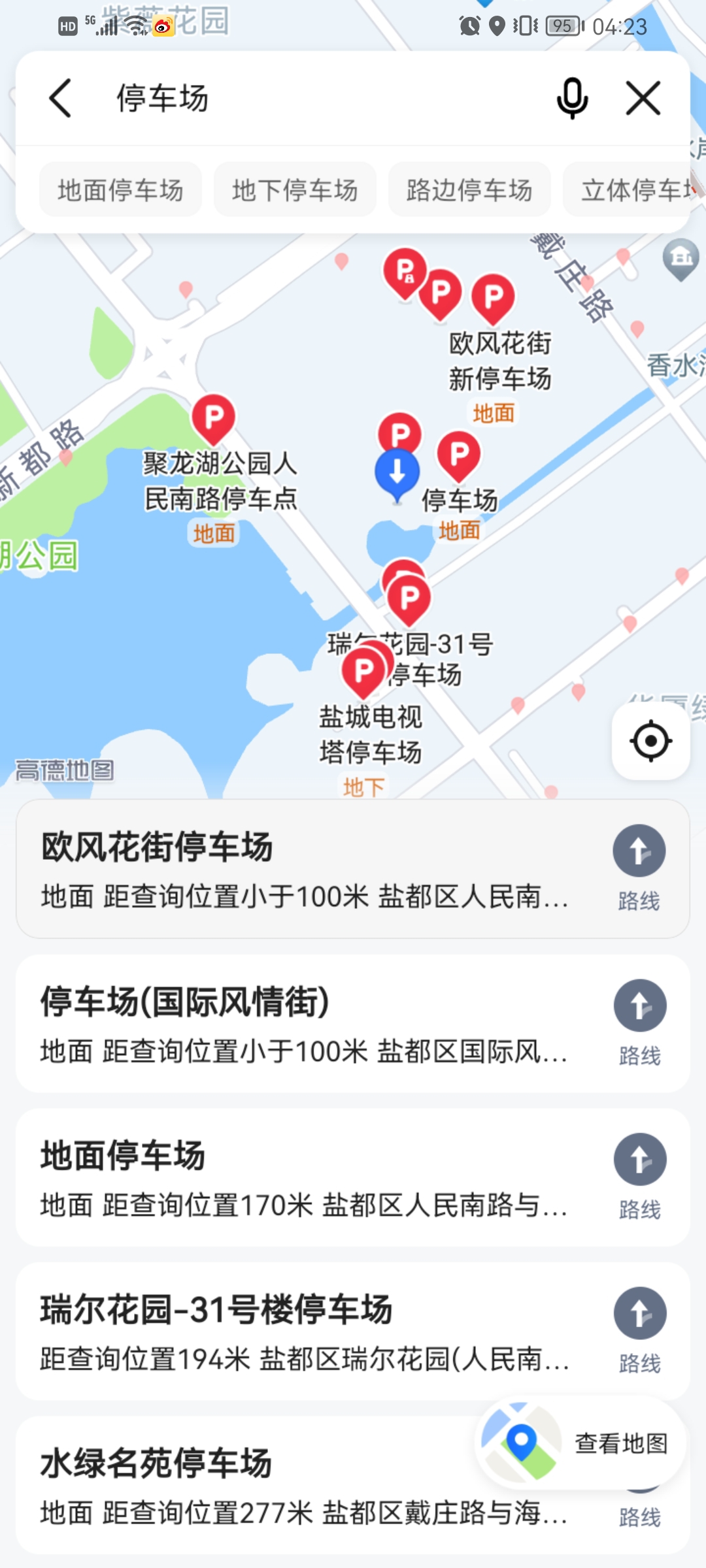
Task: Apply the 路边停车场 filter
Action: (x=469, y=190)
